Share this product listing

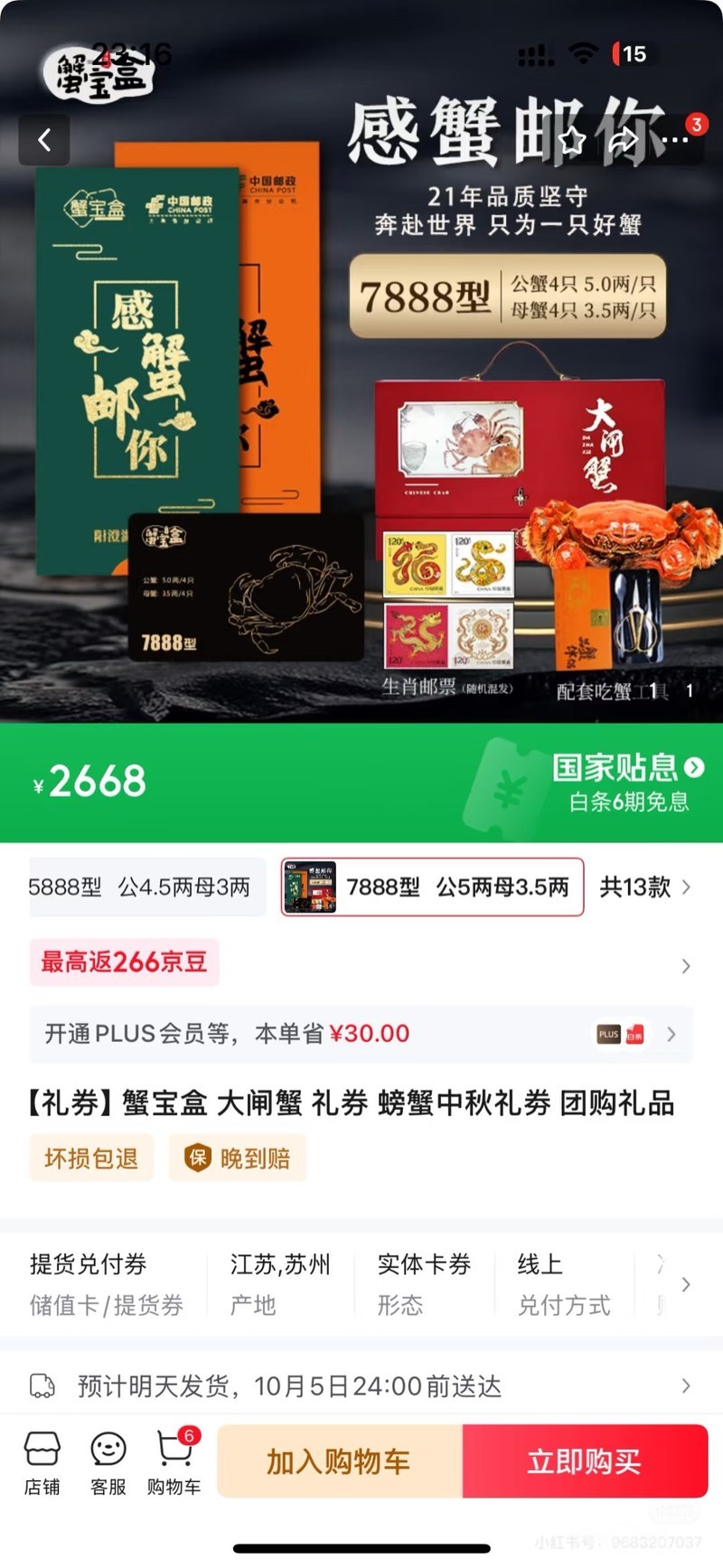click(624, 140)
